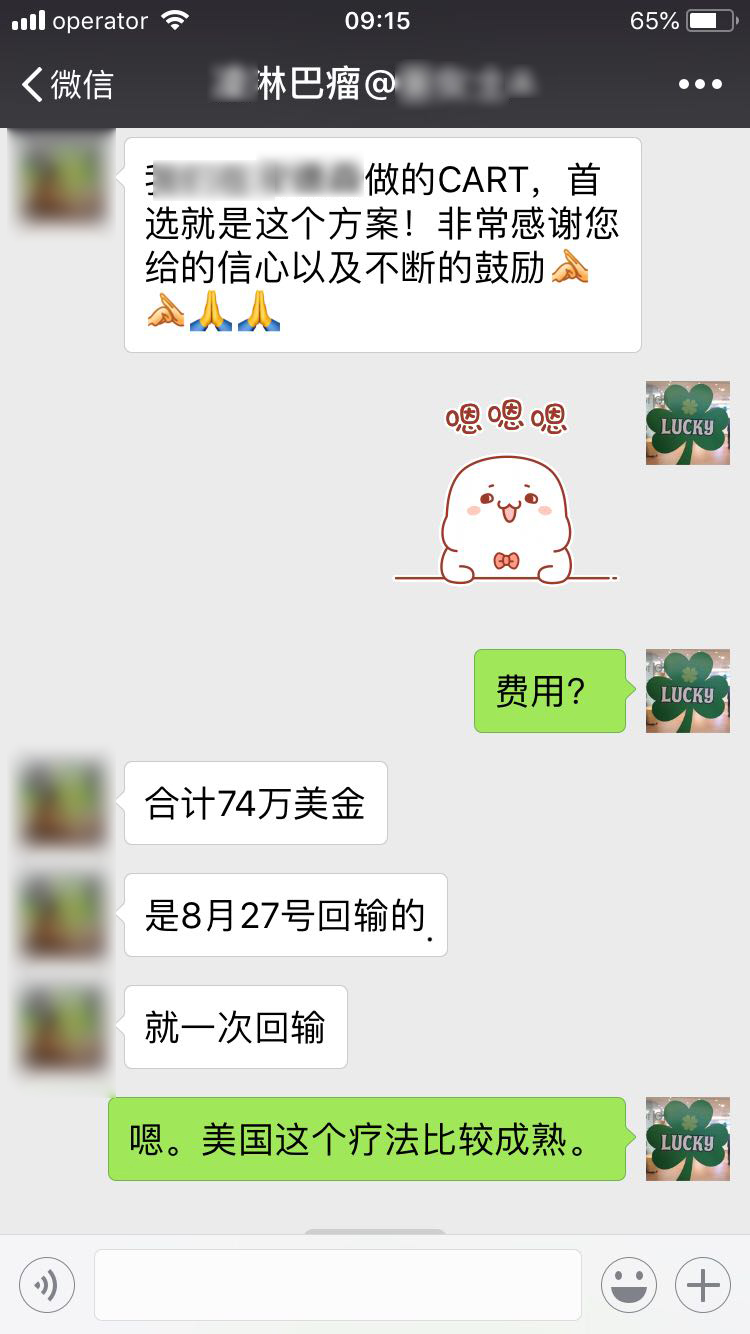The image size is (750, 1334).
Task: Tap the LUCKY clover avatar next to 费用 message
Action: [x=687, y=691]
